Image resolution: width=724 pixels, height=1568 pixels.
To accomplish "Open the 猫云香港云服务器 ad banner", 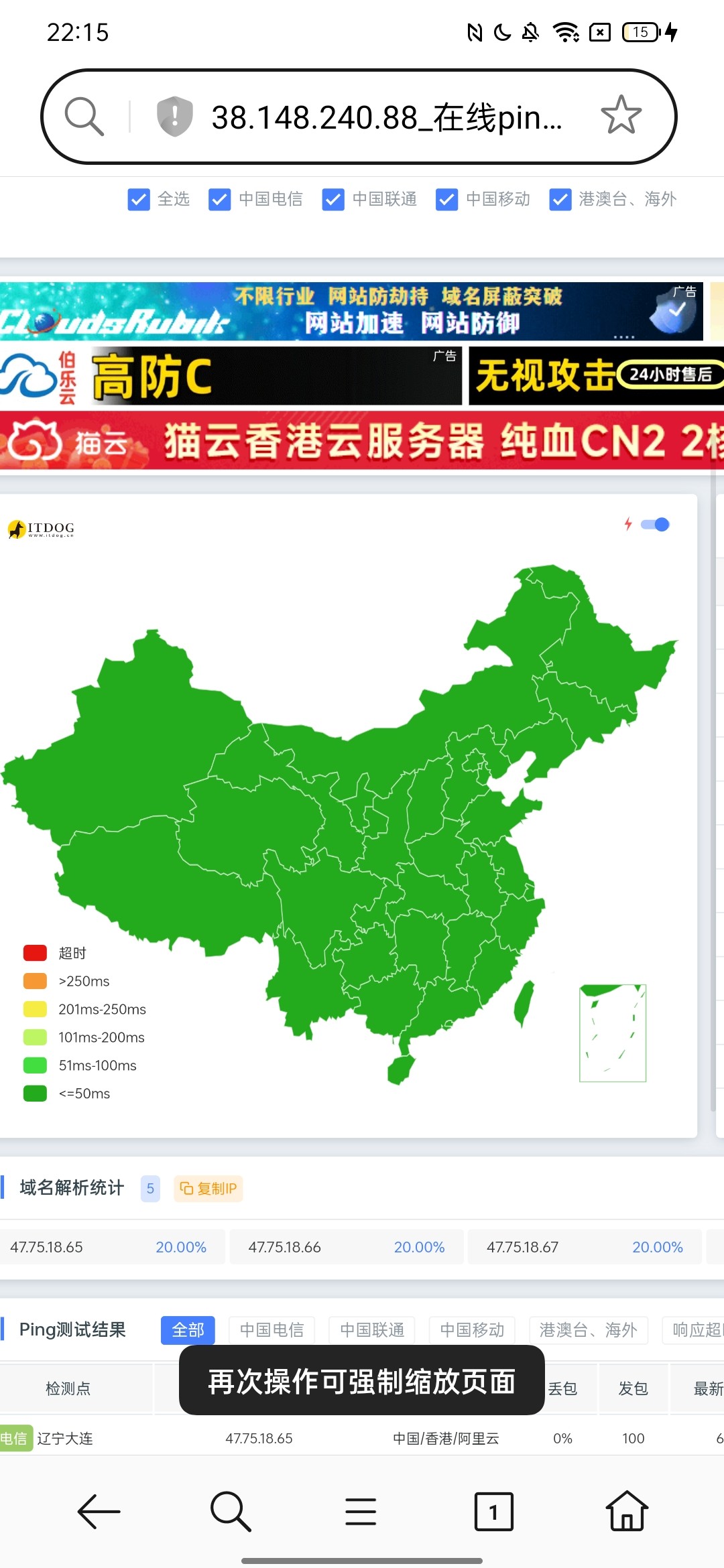I will click(362, 441).
